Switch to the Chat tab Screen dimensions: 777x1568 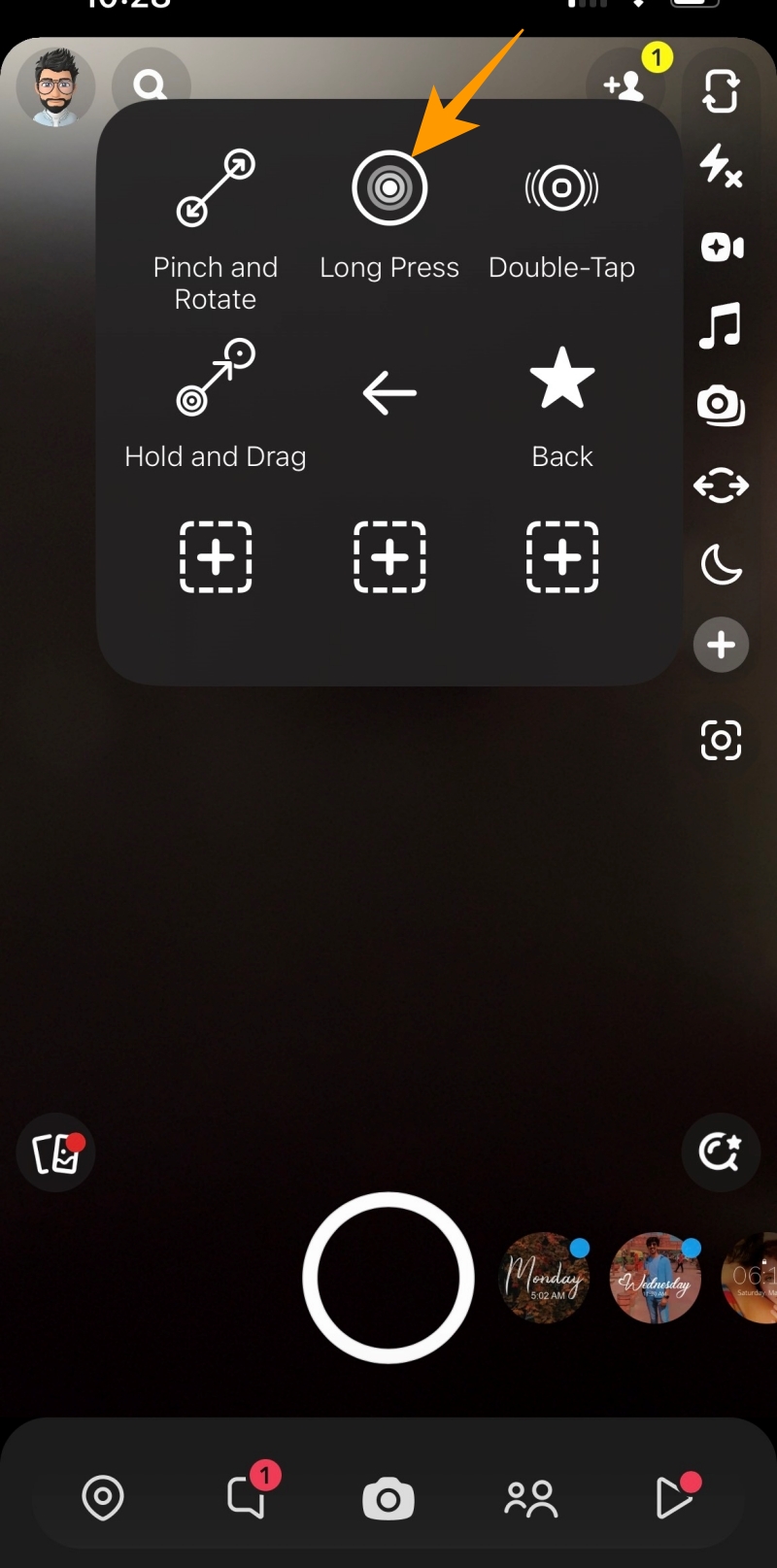247,1498
